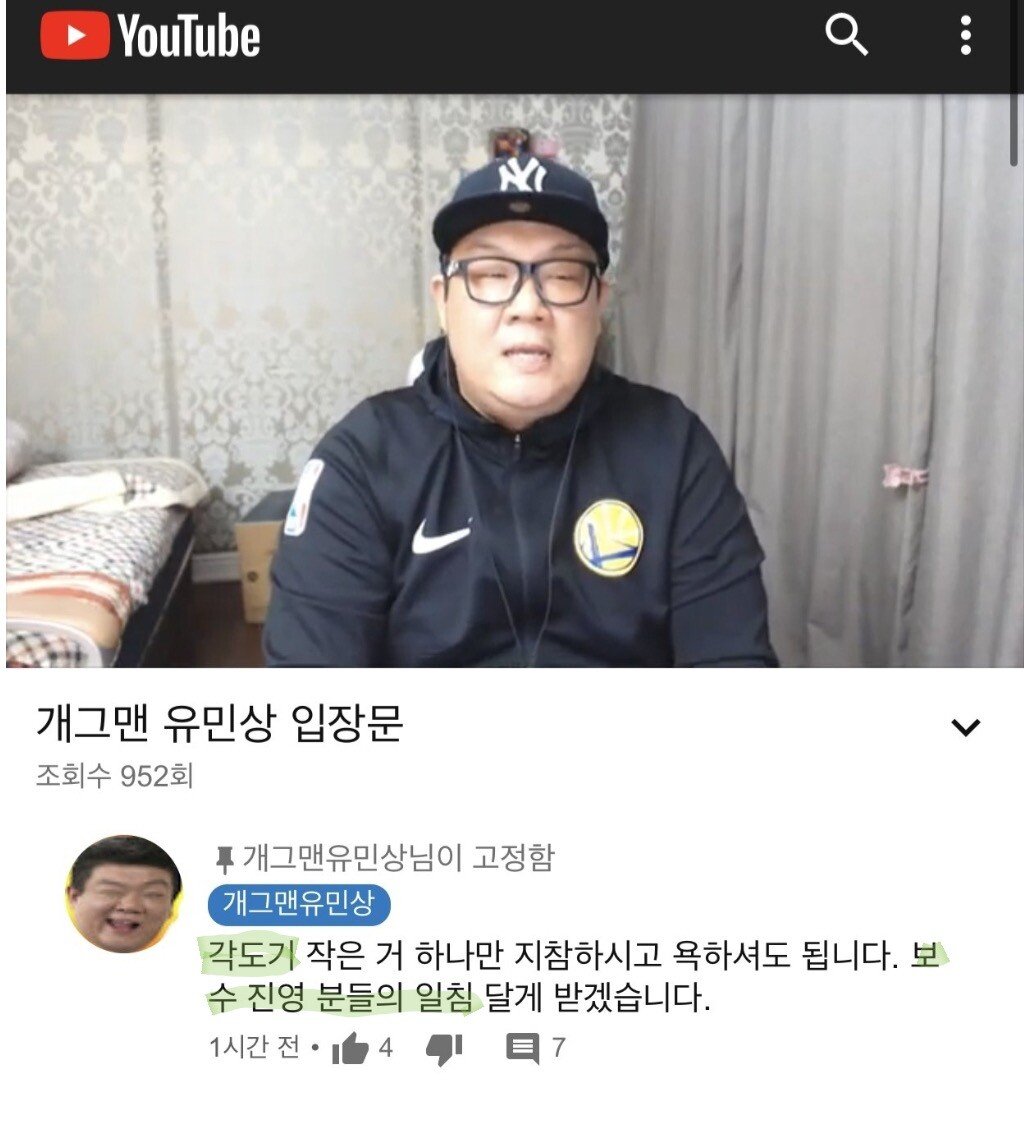Open YouTube search
This screenshot has width=1024, height=1126.
tap(846, 37)
